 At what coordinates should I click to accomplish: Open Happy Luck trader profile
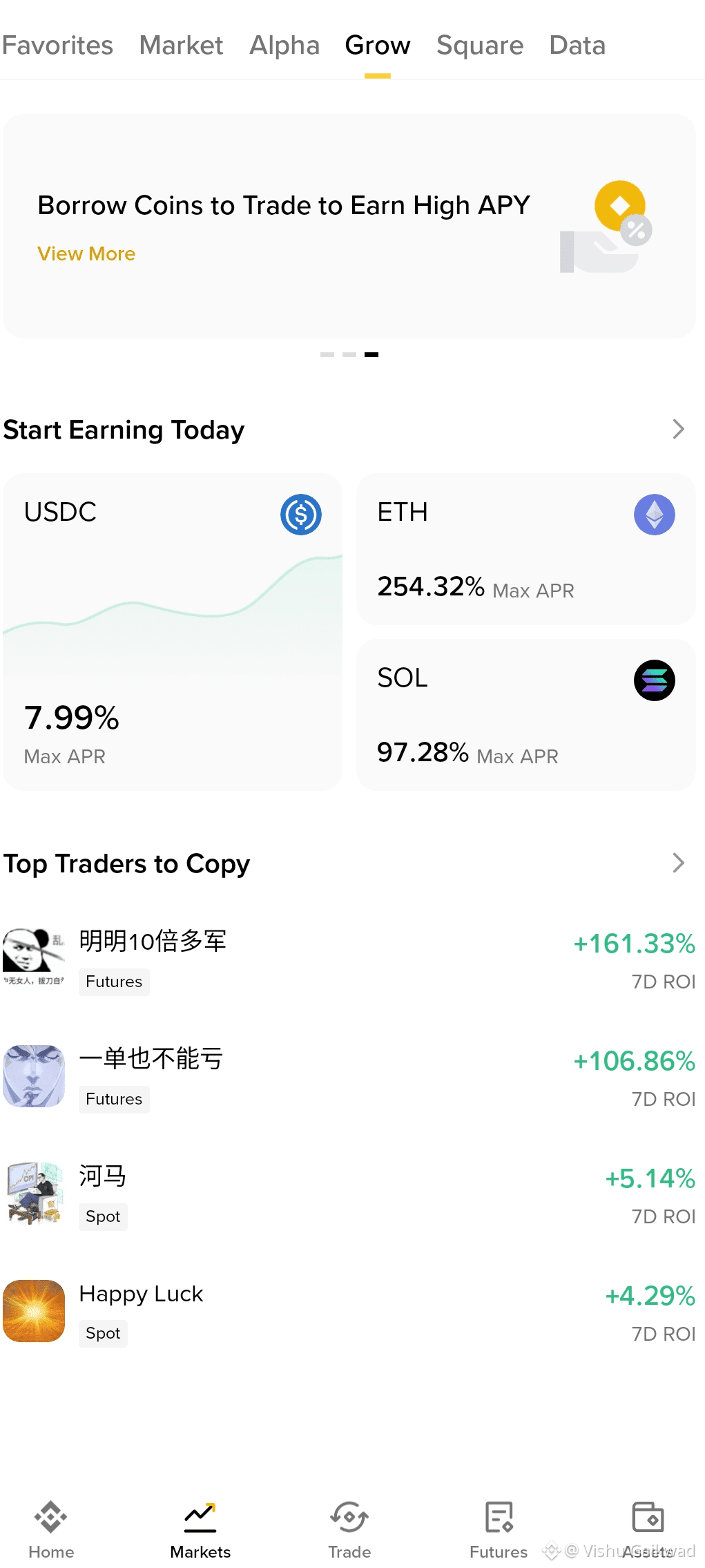tap(141, 1294)
